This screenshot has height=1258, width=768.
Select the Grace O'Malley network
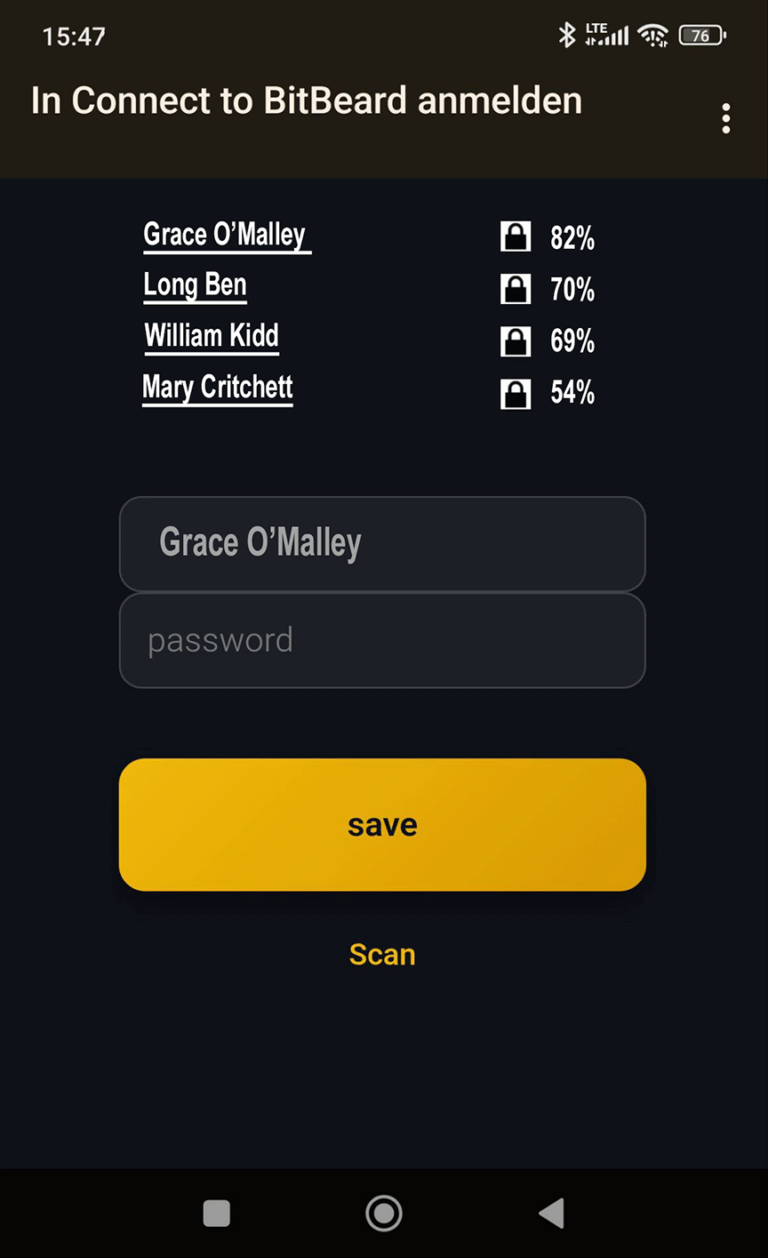226,236
